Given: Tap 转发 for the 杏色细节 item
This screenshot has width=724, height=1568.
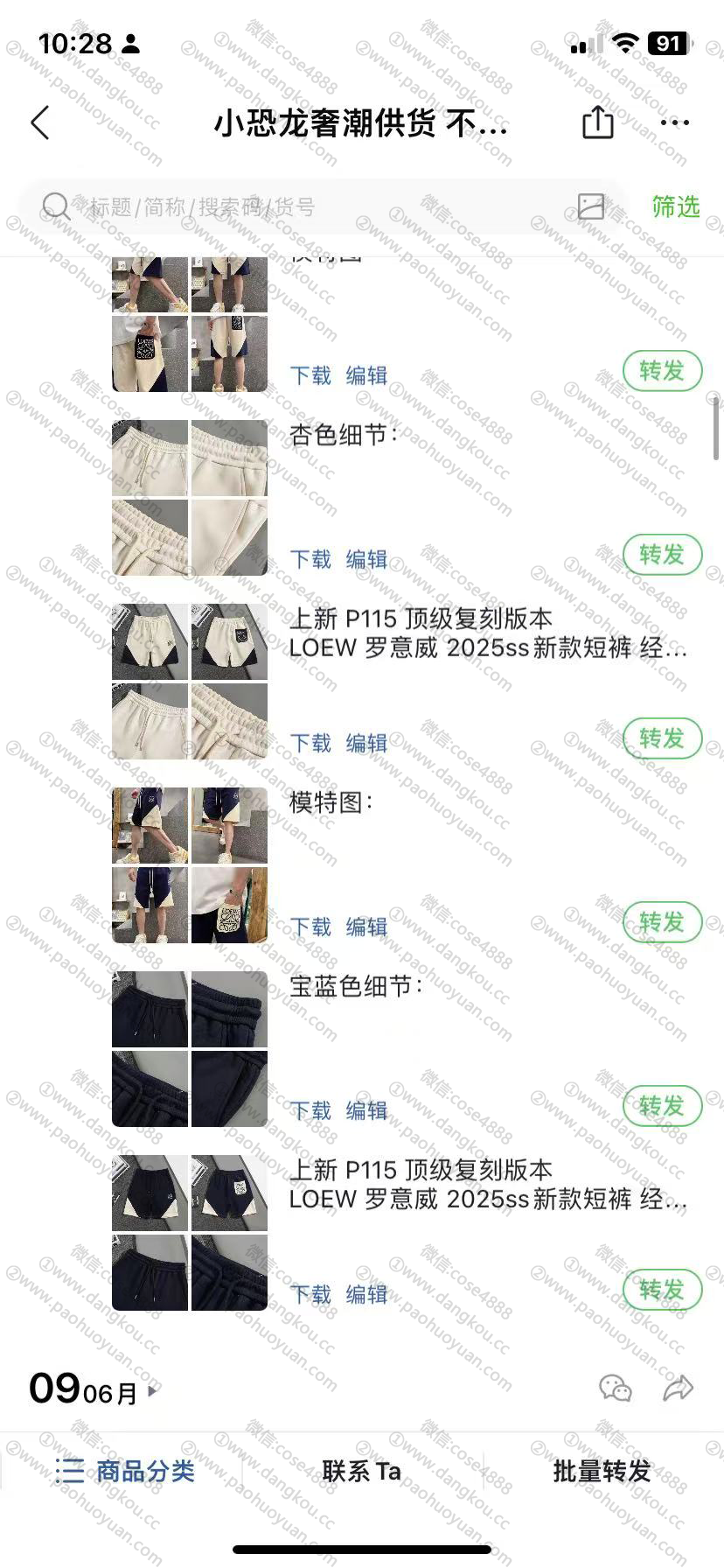Looking at the screenshot, I should [x=662, y=555].
